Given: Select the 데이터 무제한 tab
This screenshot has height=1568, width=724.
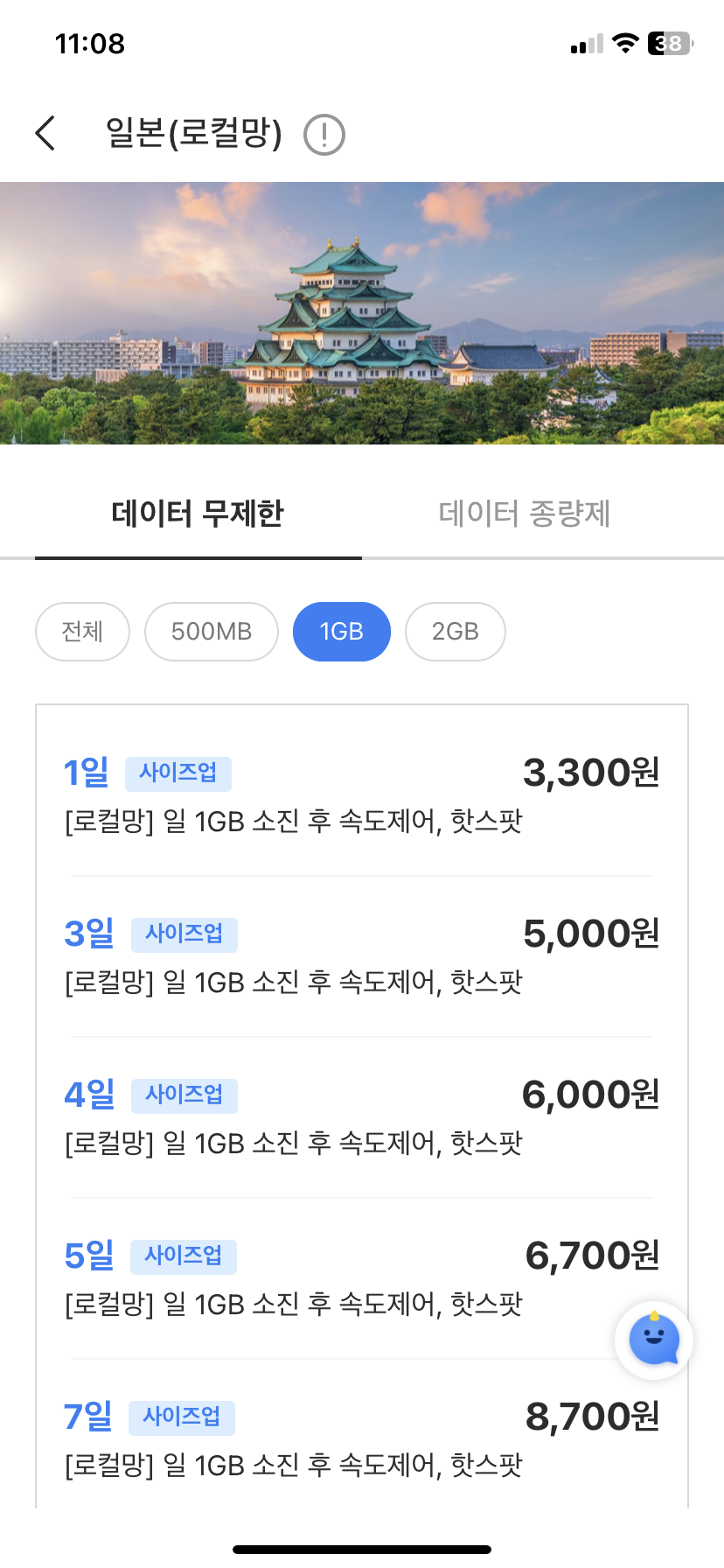Looking at the screenshot, I should point(197,514).
